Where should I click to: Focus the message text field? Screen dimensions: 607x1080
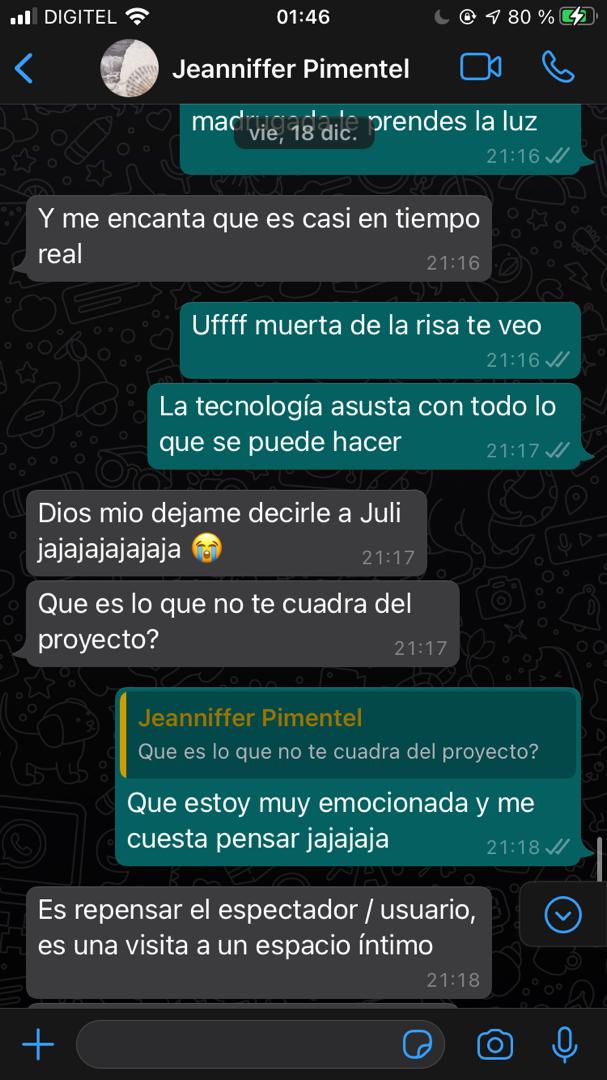tap(235, 1045)
